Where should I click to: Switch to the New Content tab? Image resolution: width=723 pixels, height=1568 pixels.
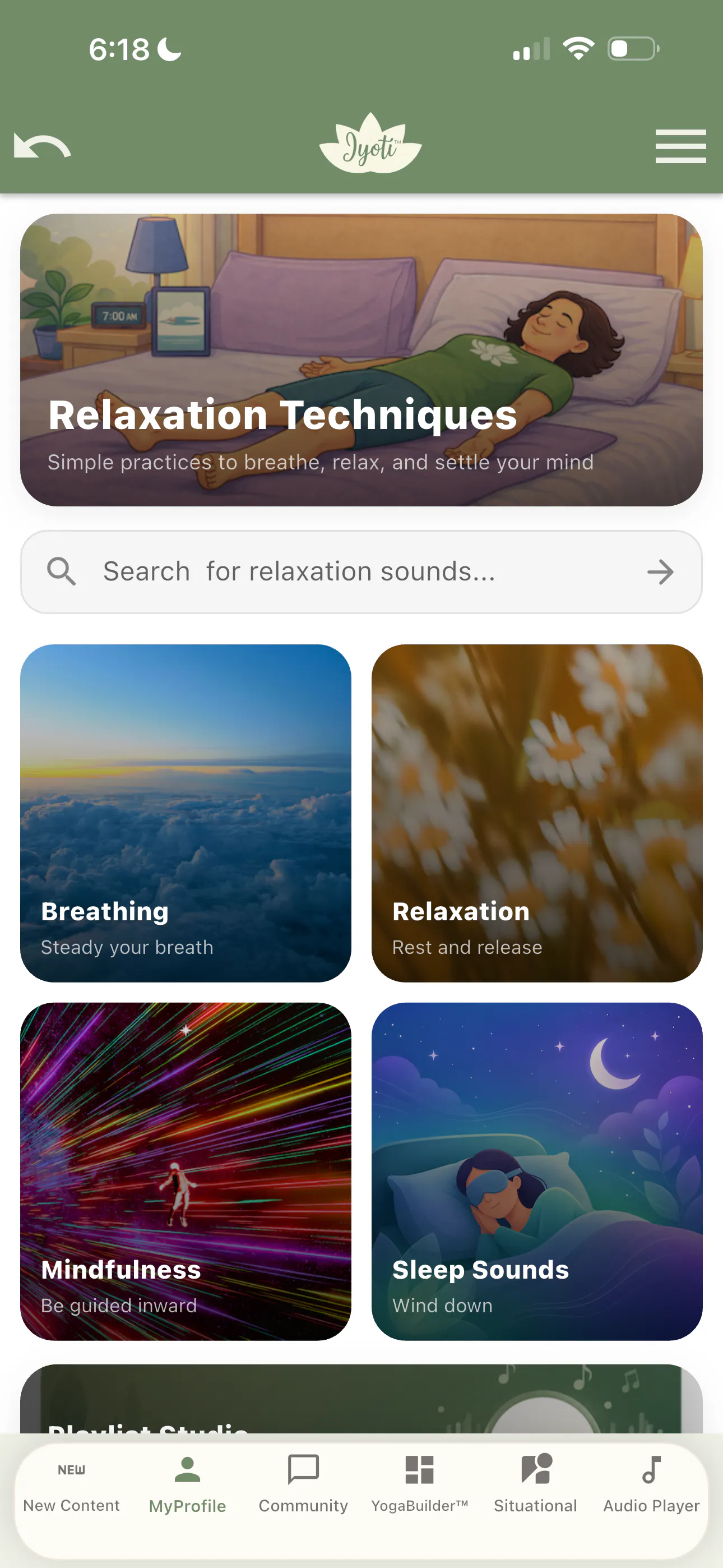[x=71, y=1484]
